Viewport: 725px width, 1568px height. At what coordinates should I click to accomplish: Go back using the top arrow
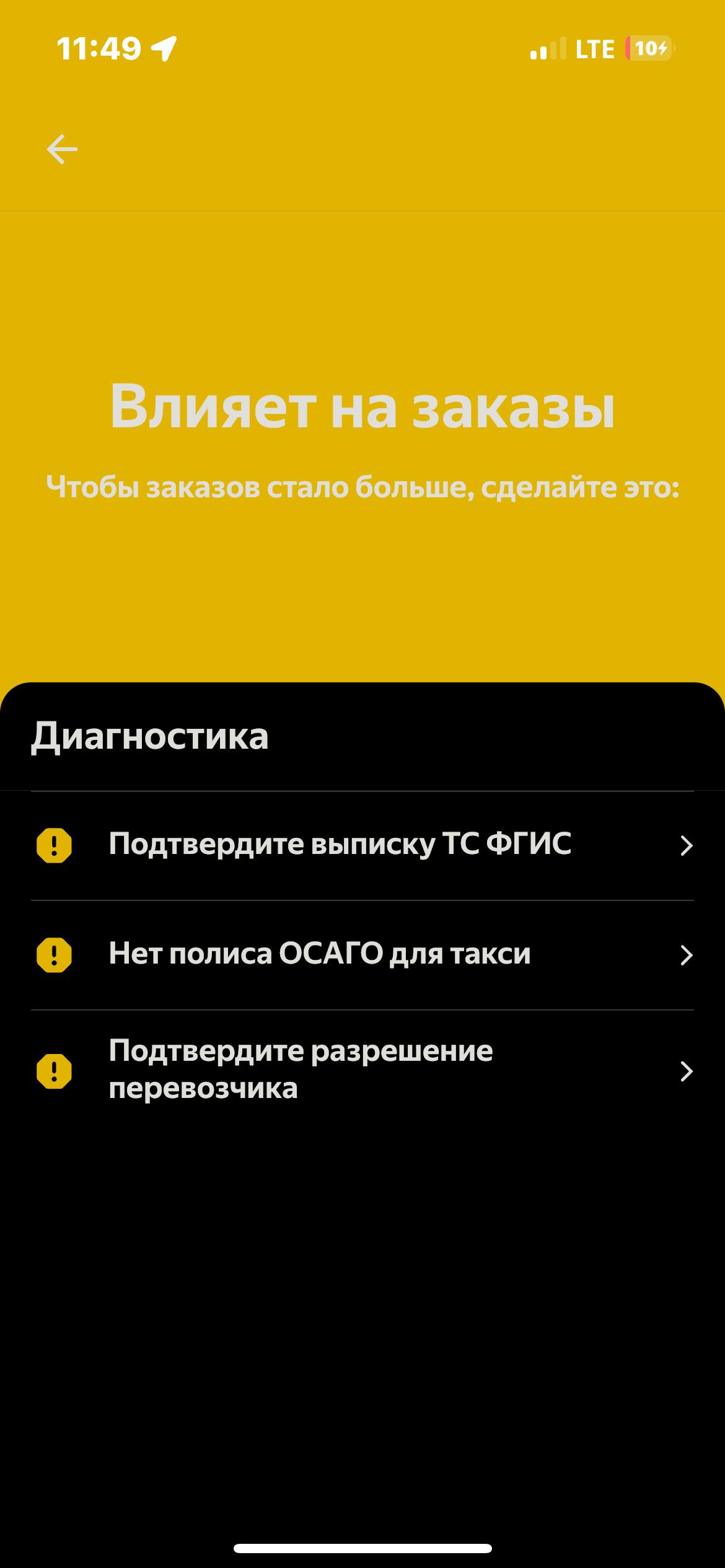[x=62, y=150]
